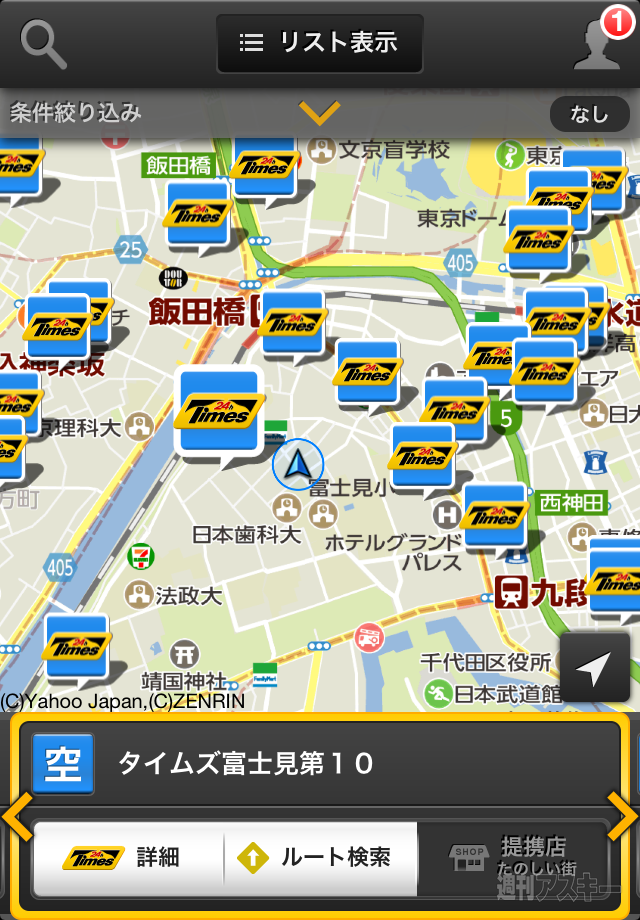The width and height of the screenshot is (640, 920).
Task: Go to the next parking lot card
Action: (622, 817)
